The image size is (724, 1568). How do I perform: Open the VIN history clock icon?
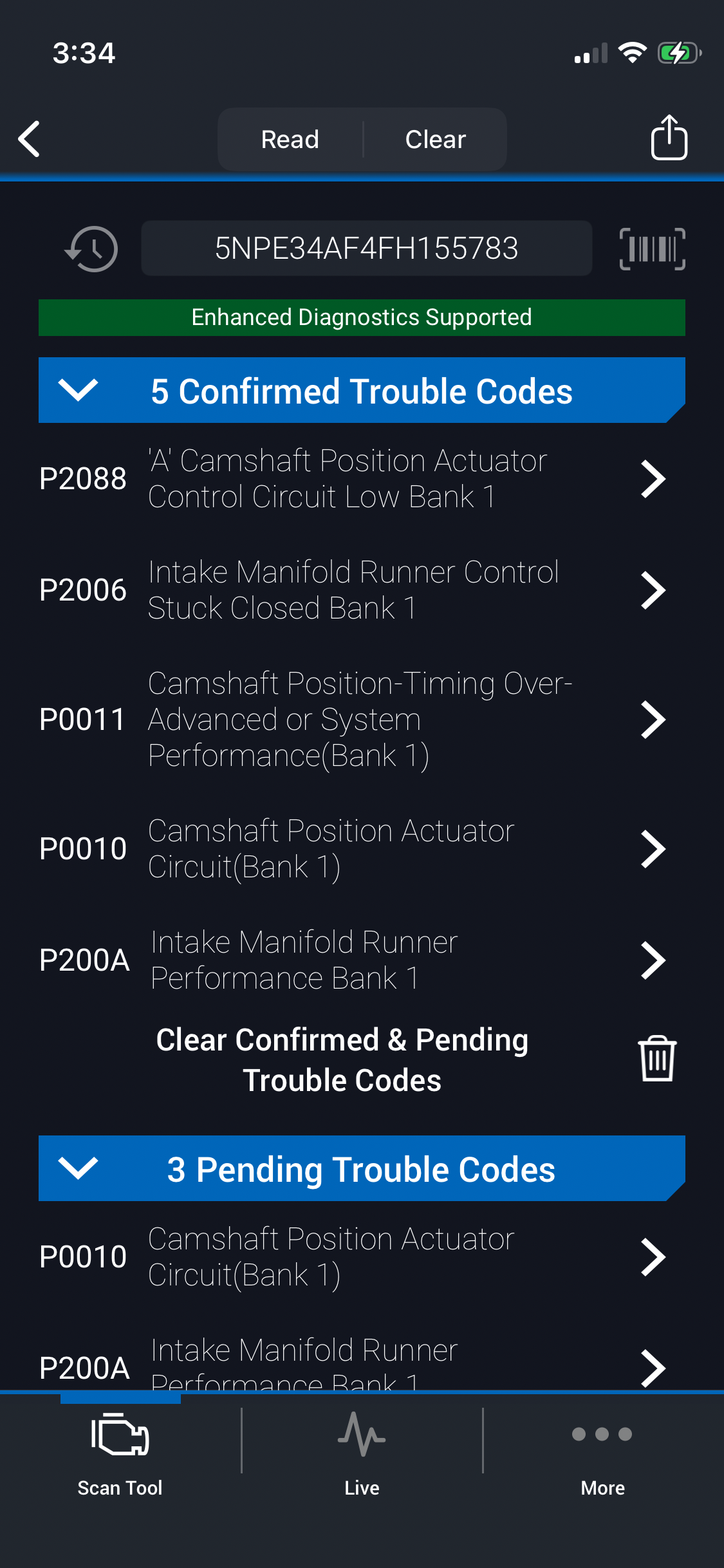[91, 249]
